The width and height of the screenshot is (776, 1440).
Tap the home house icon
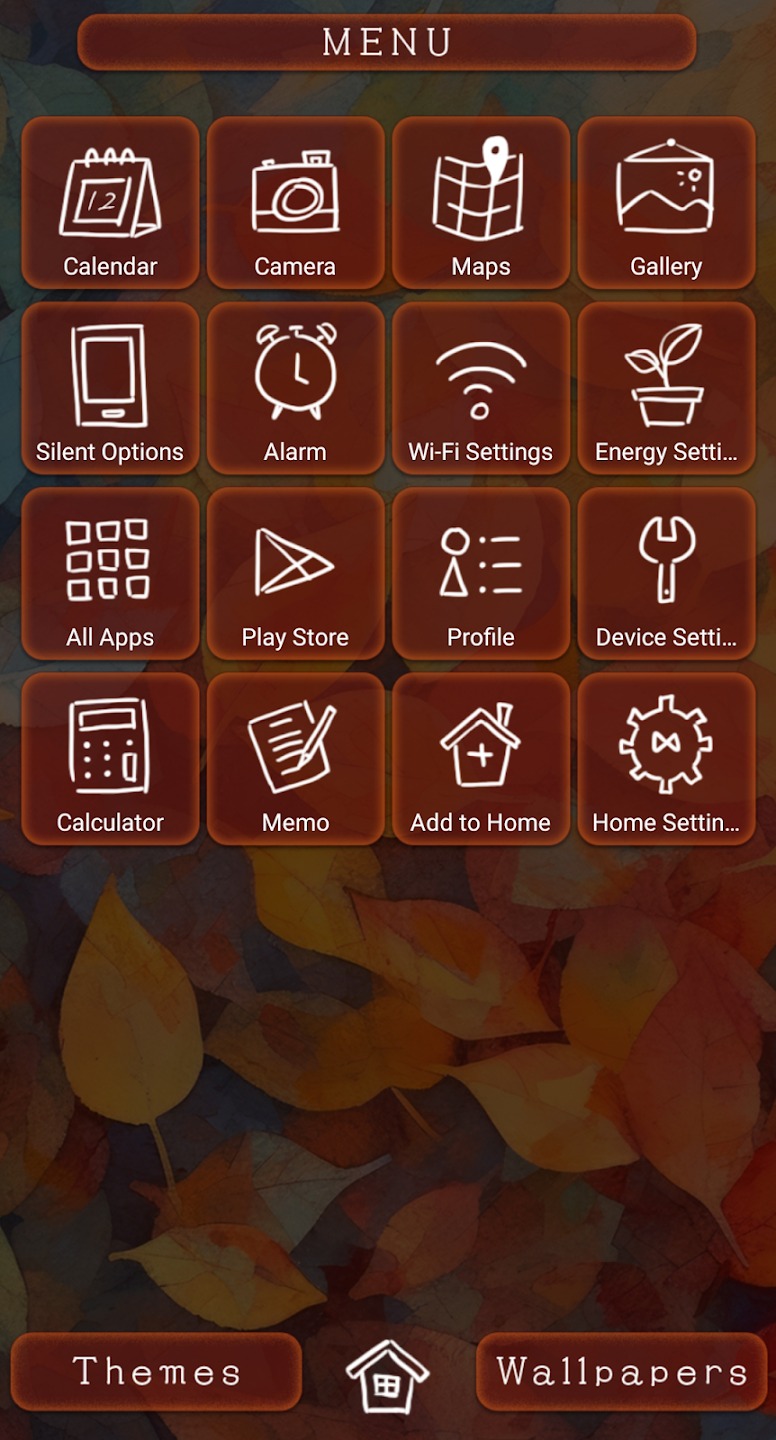point(388,1376)
